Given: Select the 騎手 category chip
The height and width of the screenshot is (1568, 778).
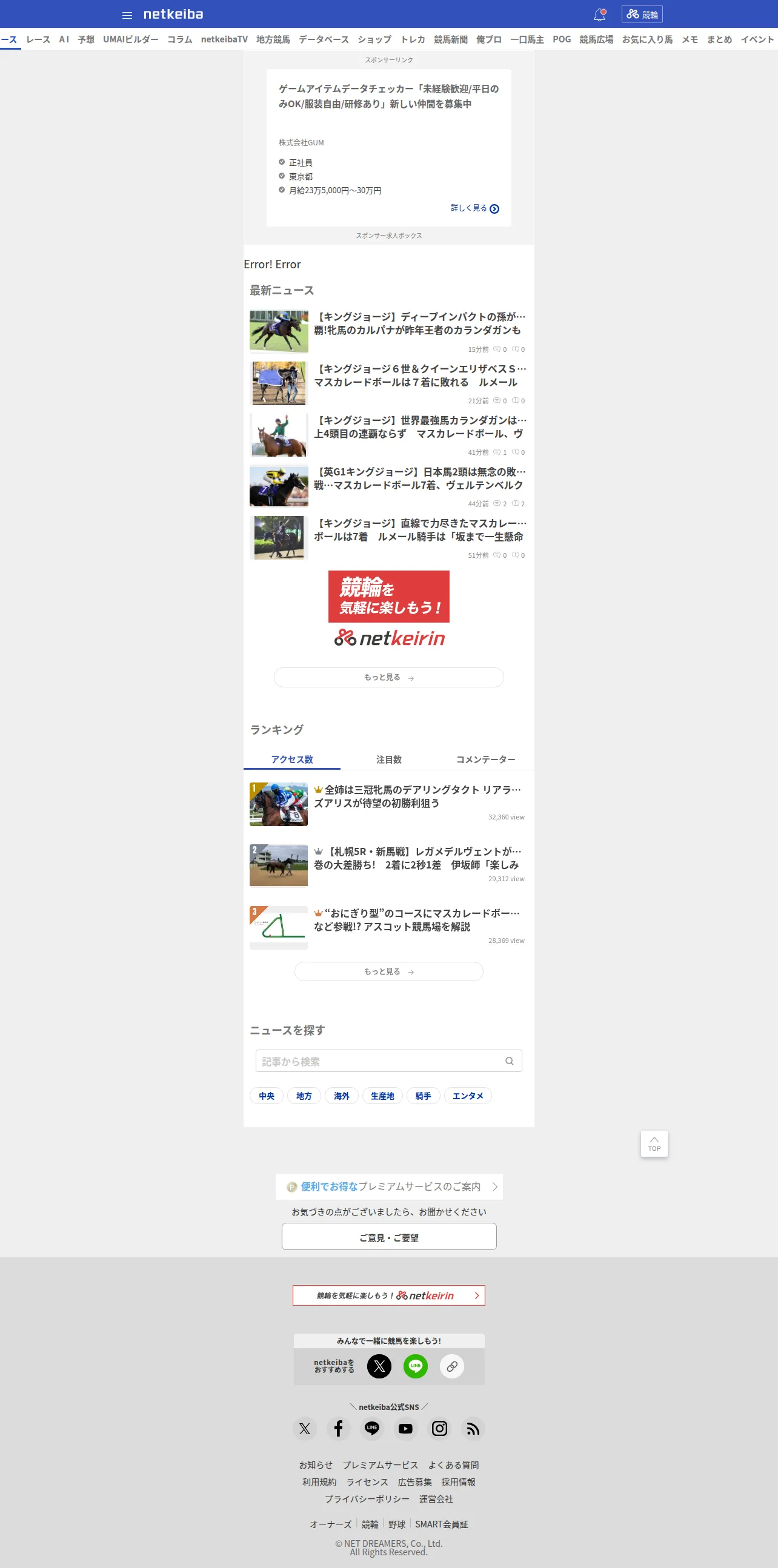Looking at the screenshot, I should click(423, 1096).
